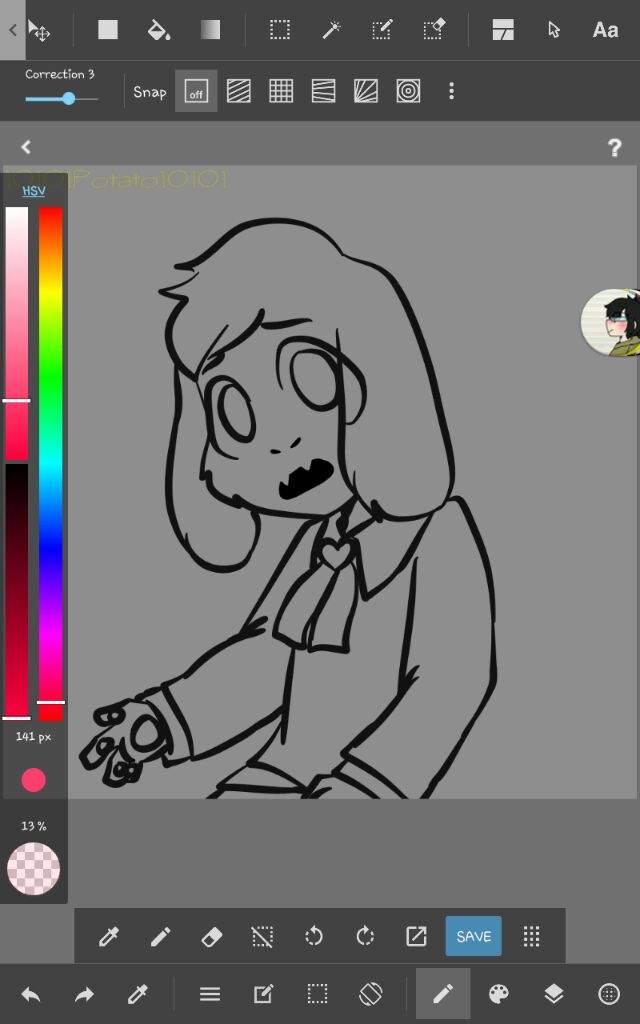Redo the last action
Screen dimensions: 640x1024
[84, 994]
